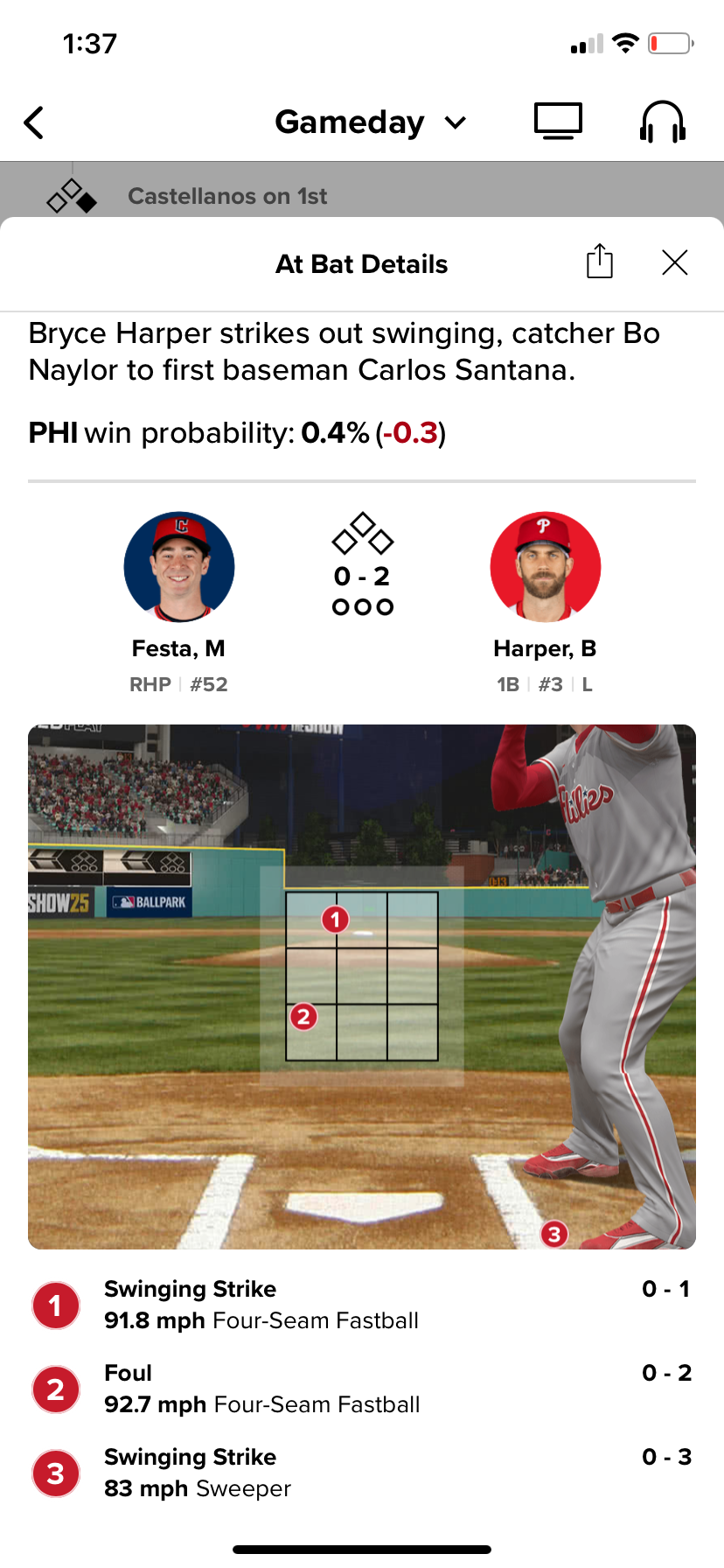Go back using the top-left arrow
The image size is (724, 1568).
[x=34, y=122]
